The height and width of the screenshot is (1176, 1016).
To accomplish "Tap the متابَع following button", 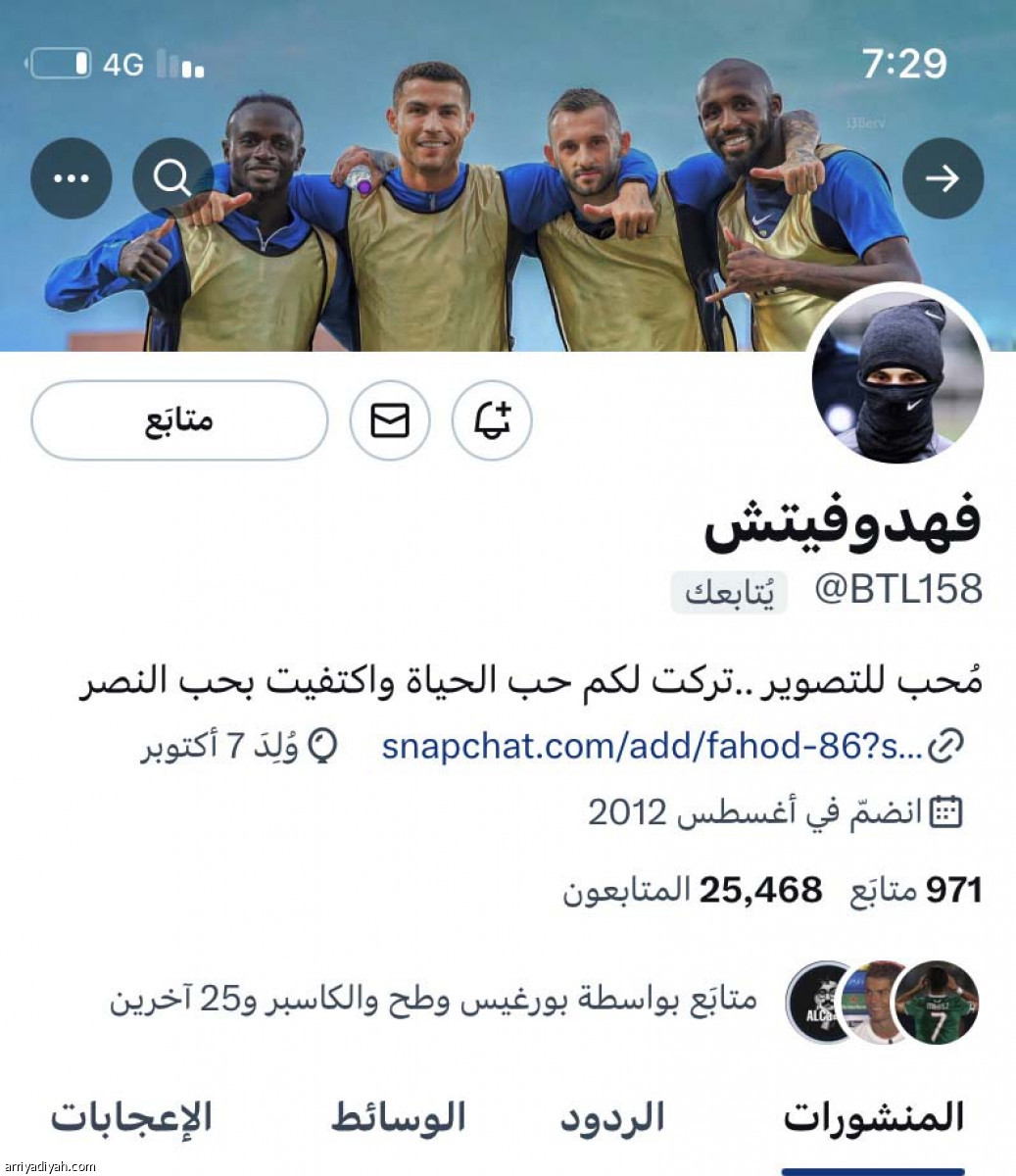I will point(179,421).
